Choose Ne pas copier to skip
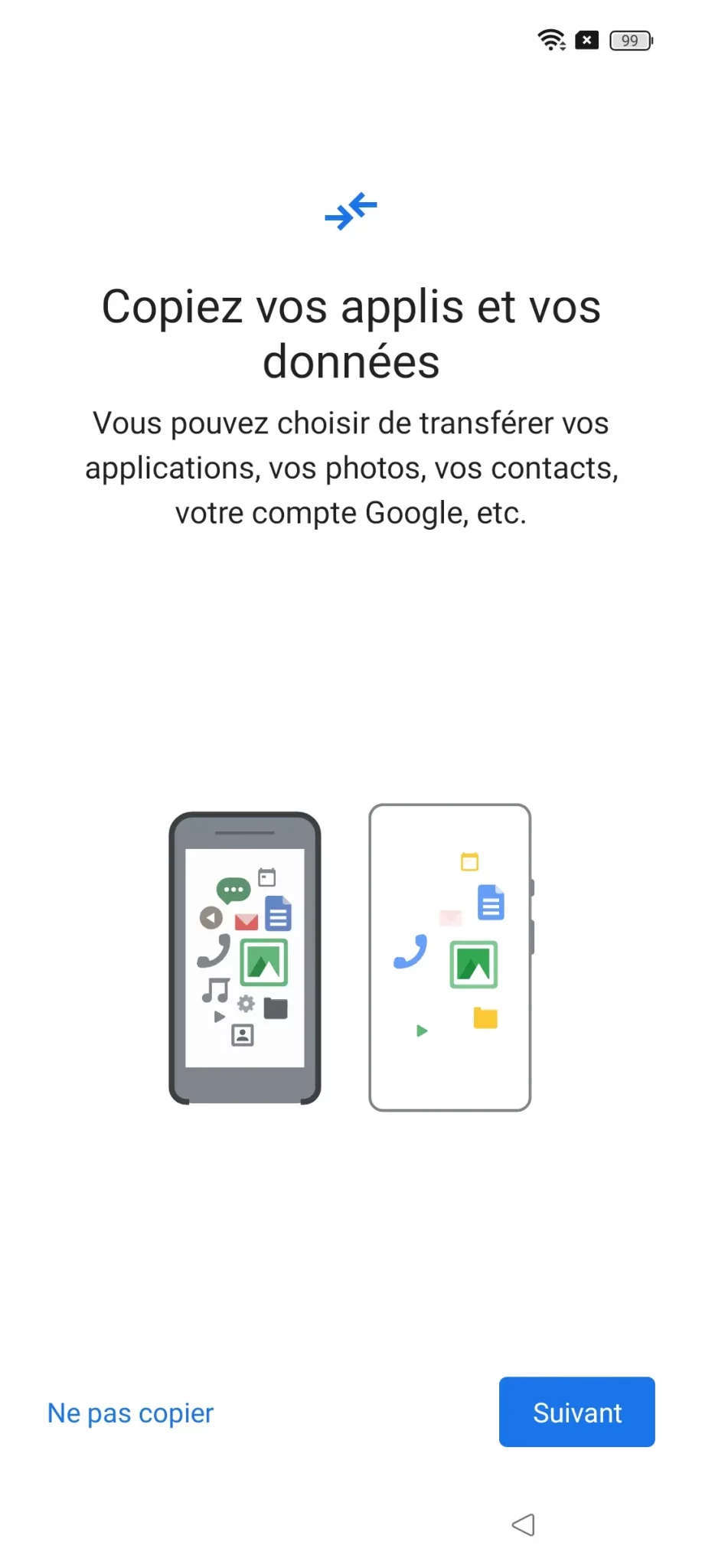This screenshot has width=702, height=1568. pyautogui.click(x=130, y=1413)
